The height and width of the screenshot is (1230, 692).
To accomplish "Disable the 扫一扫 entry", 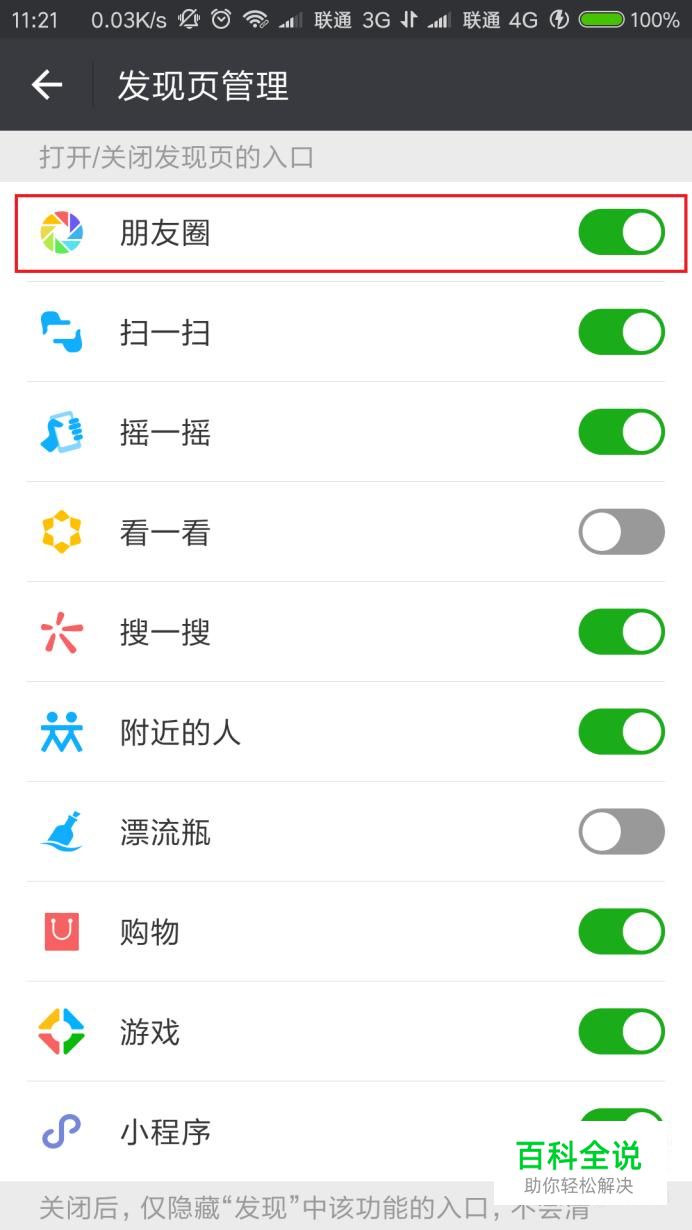I will point(621,332).
